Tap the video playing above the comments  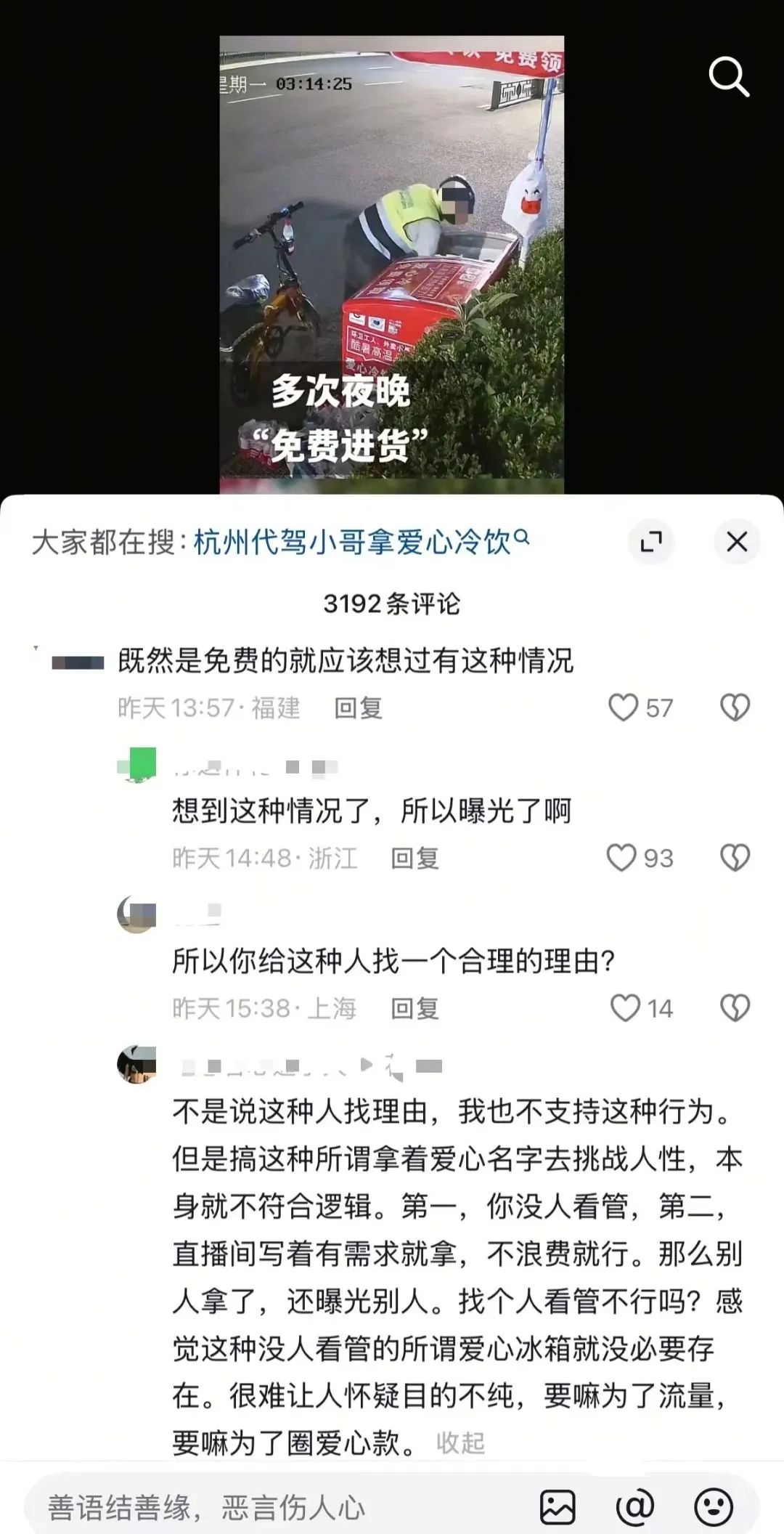coord(392,264)
